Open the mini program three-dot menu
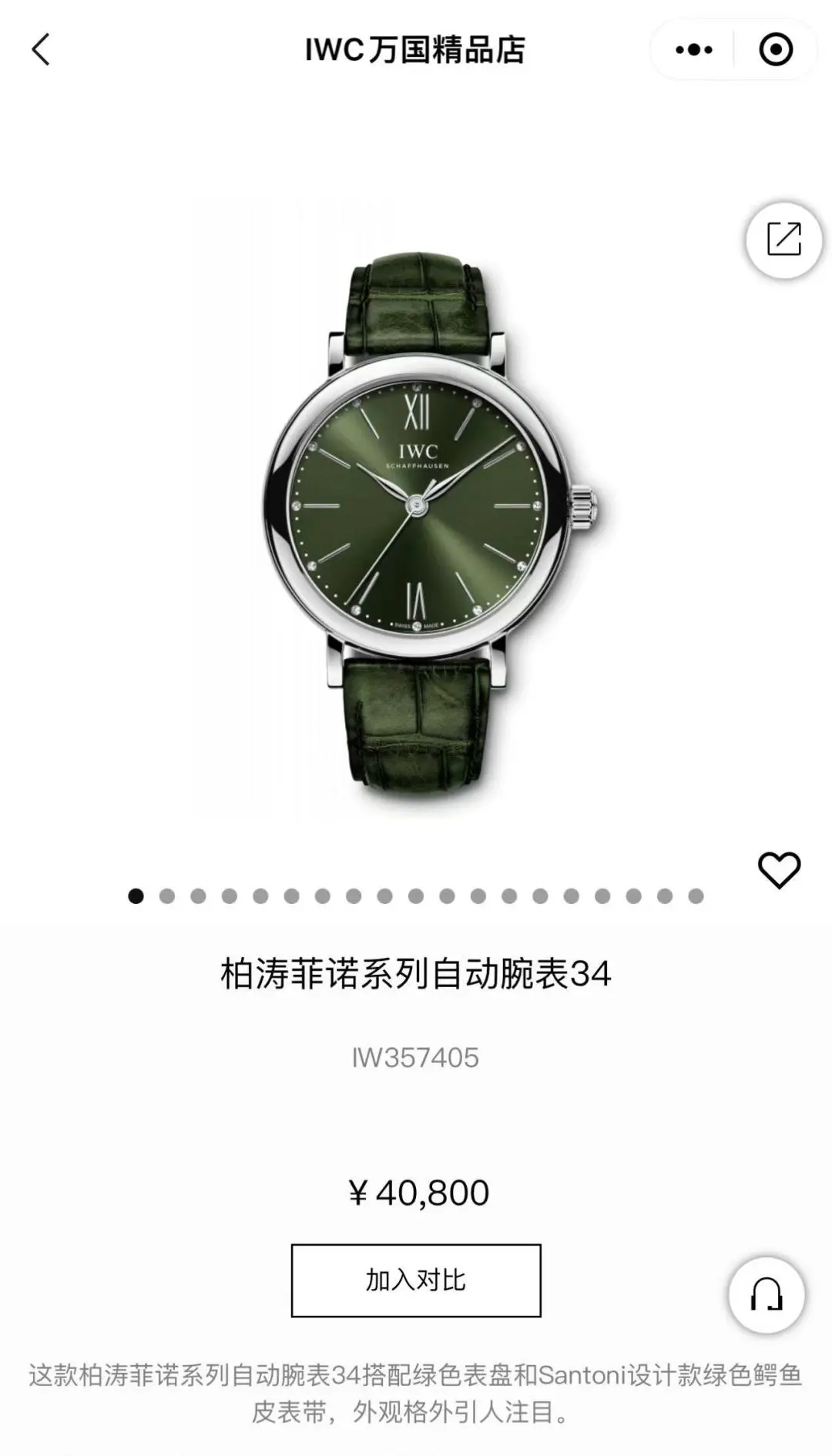The height and width of the screenshot is (1456, 832). pos(693,50)
